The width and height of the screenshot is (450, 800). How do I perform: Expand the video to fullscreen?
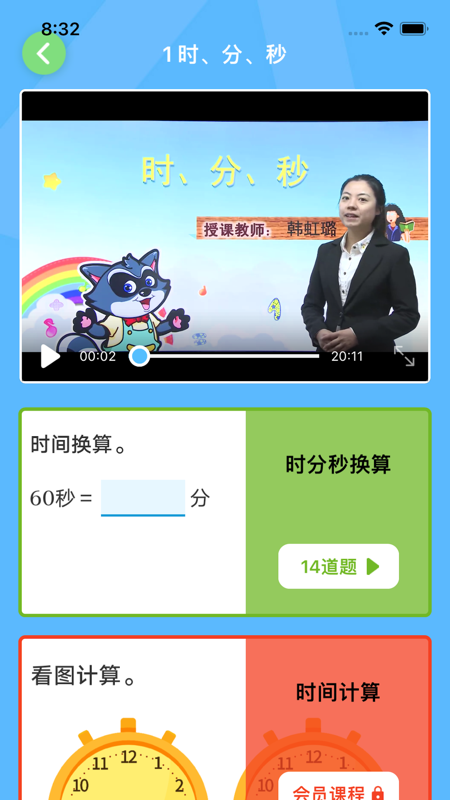pyautogui.click(x=405, y=356)
